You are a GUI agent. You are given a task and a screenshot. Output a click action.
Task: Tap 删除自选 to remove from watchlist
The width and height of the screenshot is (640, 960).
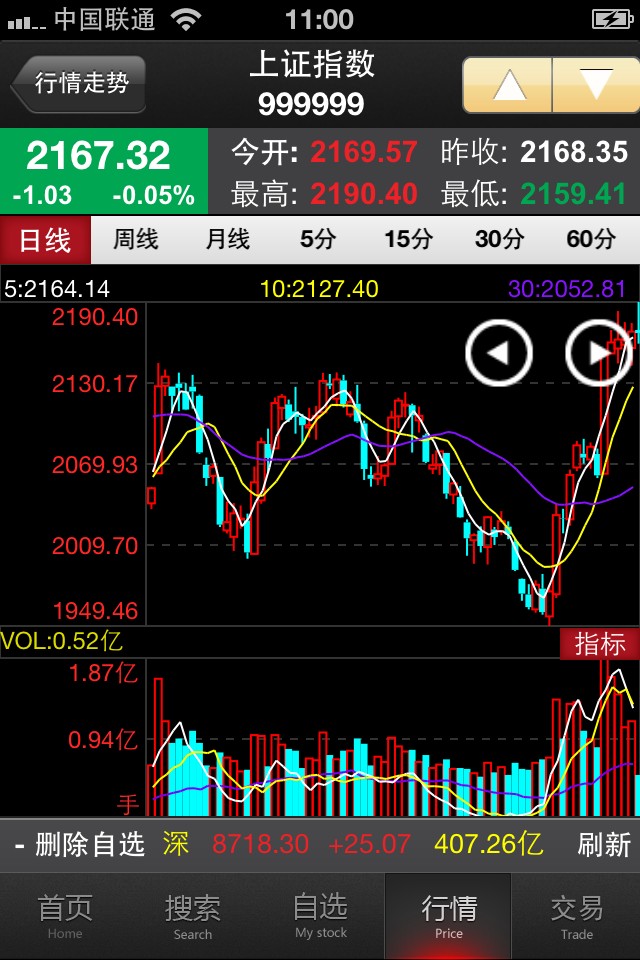pyautogui.click(x=80, y=844)
